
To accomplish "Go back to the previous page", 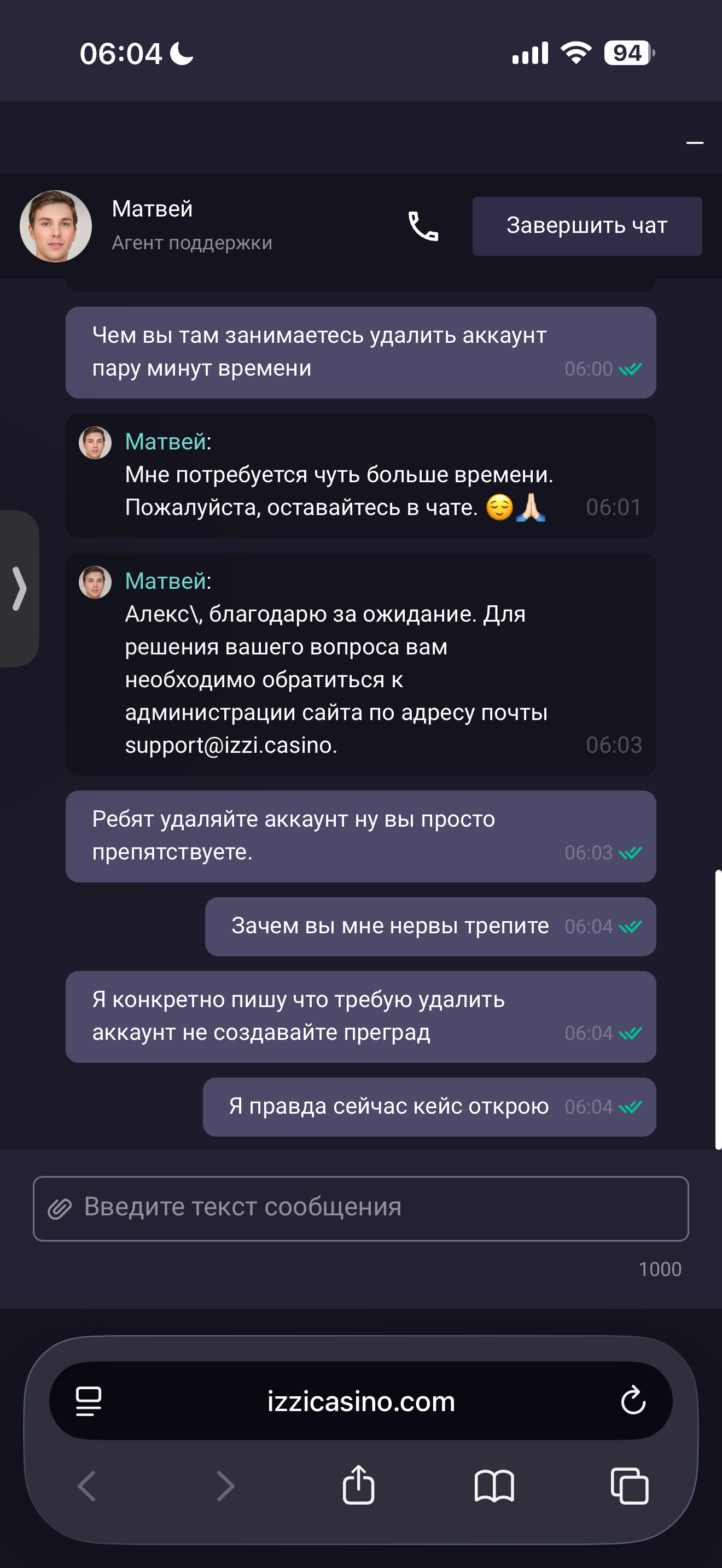I will tap(88, 1486).
